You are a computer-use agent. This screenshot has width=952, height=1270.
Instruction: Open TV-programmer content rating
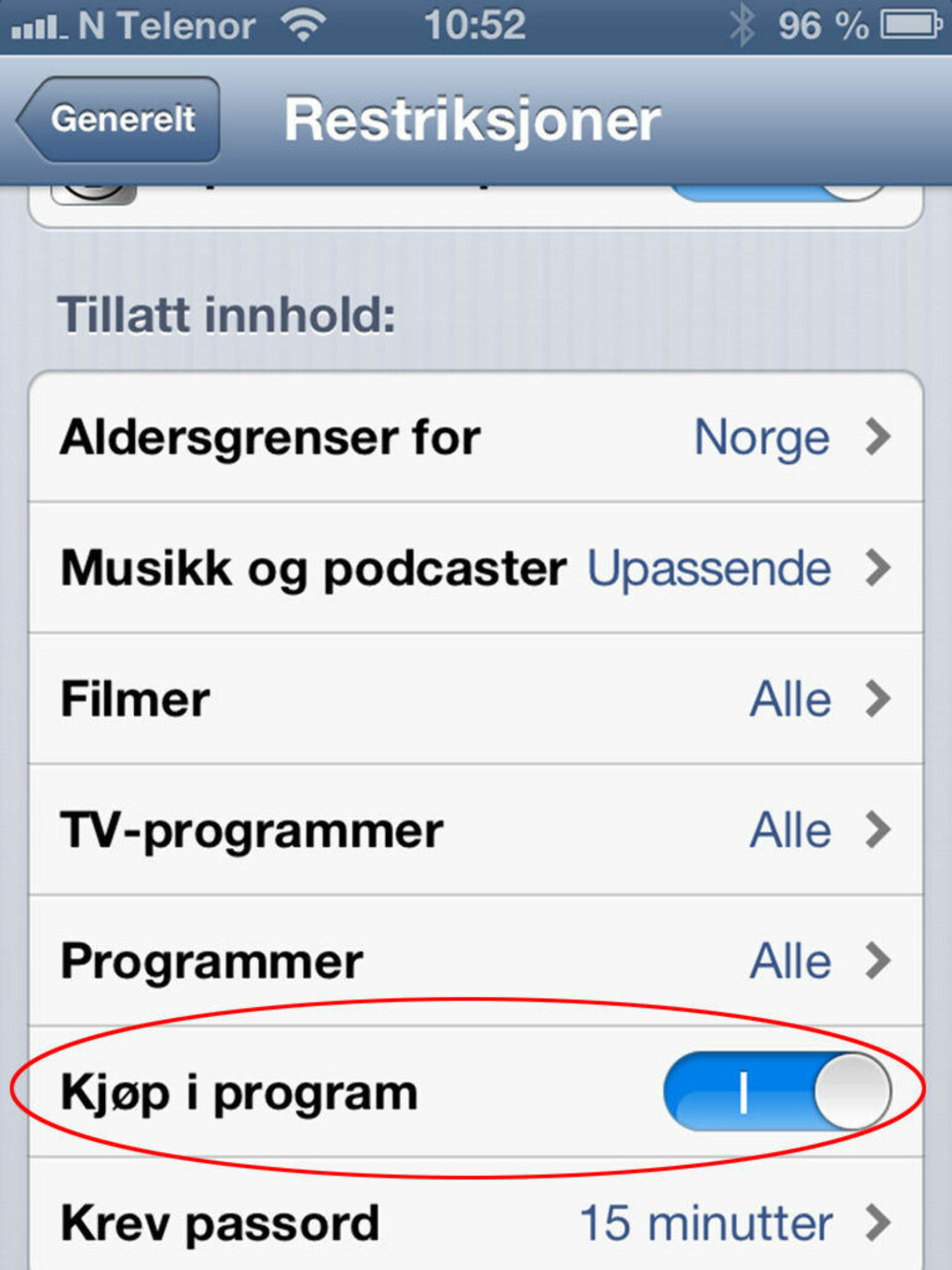click(476, 830)
